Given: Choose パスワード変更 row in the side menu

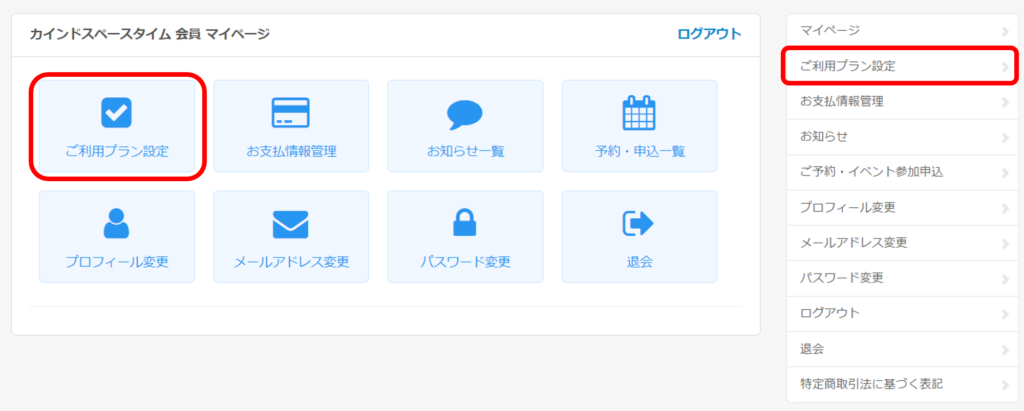Looking at the screenshot, I should click(x=900, y=277).
